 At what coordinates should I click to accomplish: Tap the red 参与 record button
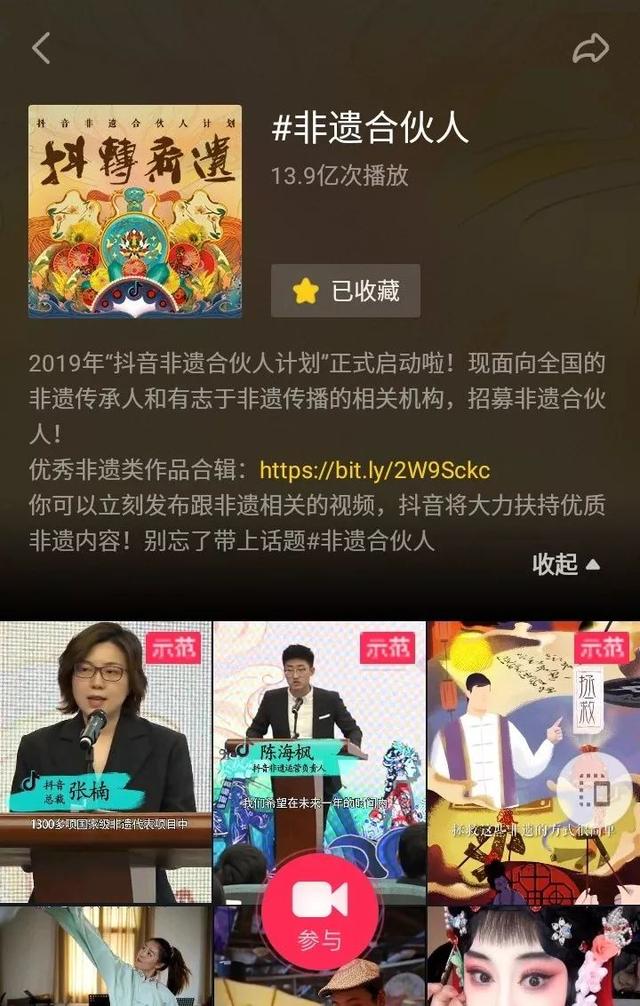[x=319, y=910]
